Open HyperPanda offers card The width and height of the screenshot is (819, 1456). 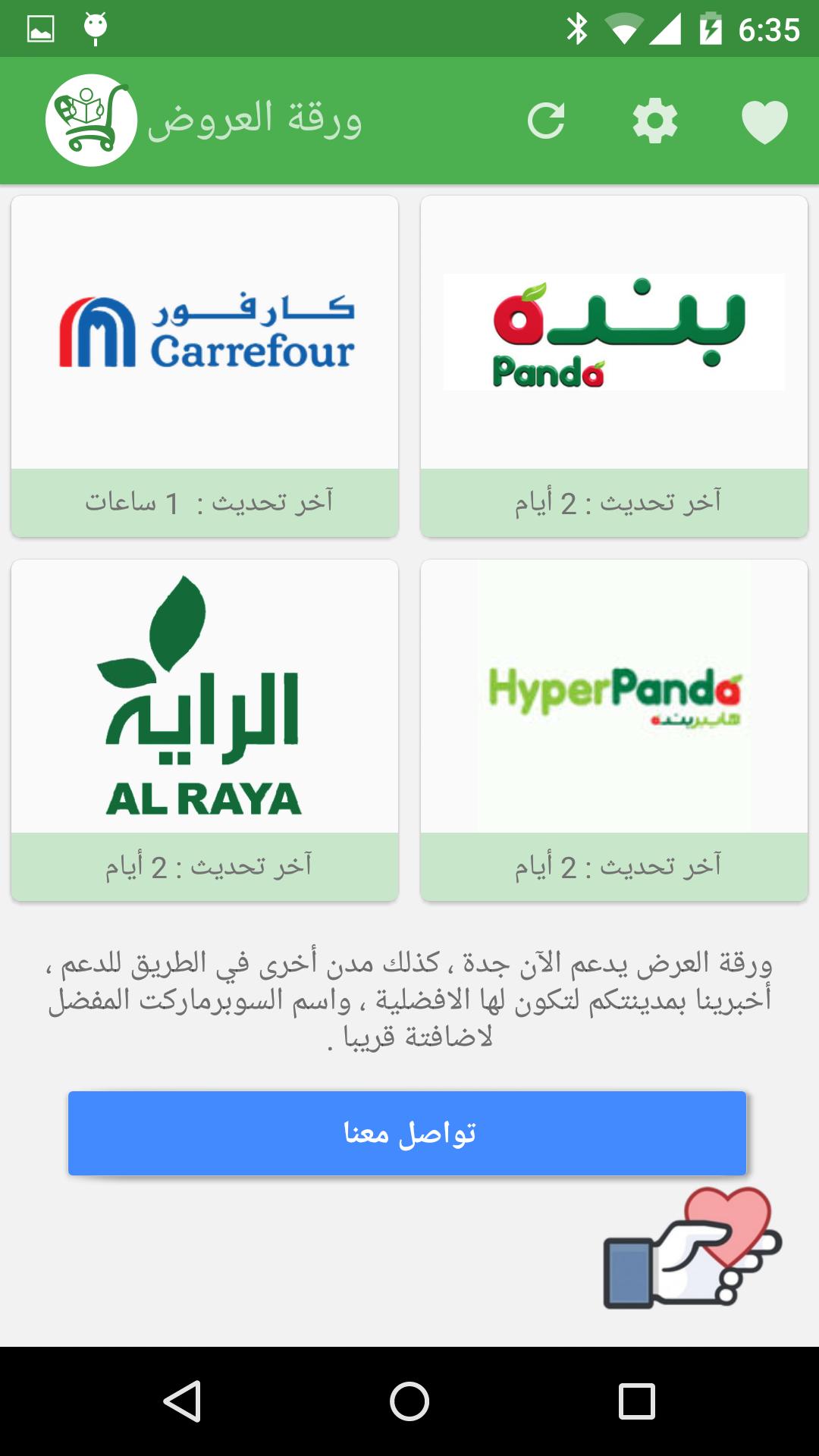click(614, 730)
